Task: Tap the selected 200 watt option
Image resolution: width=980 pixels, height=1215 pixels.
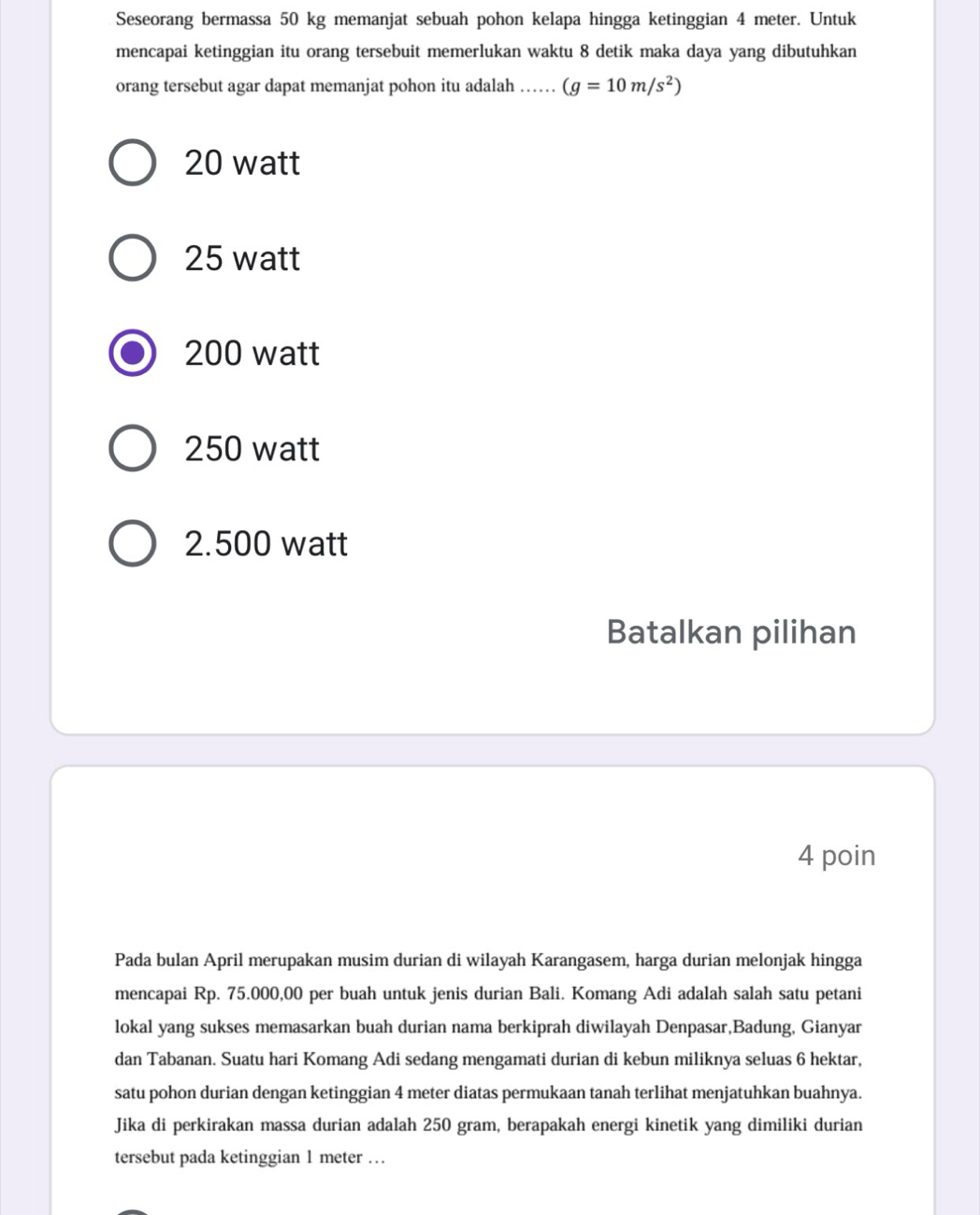Action: click(x=133, y=354)
